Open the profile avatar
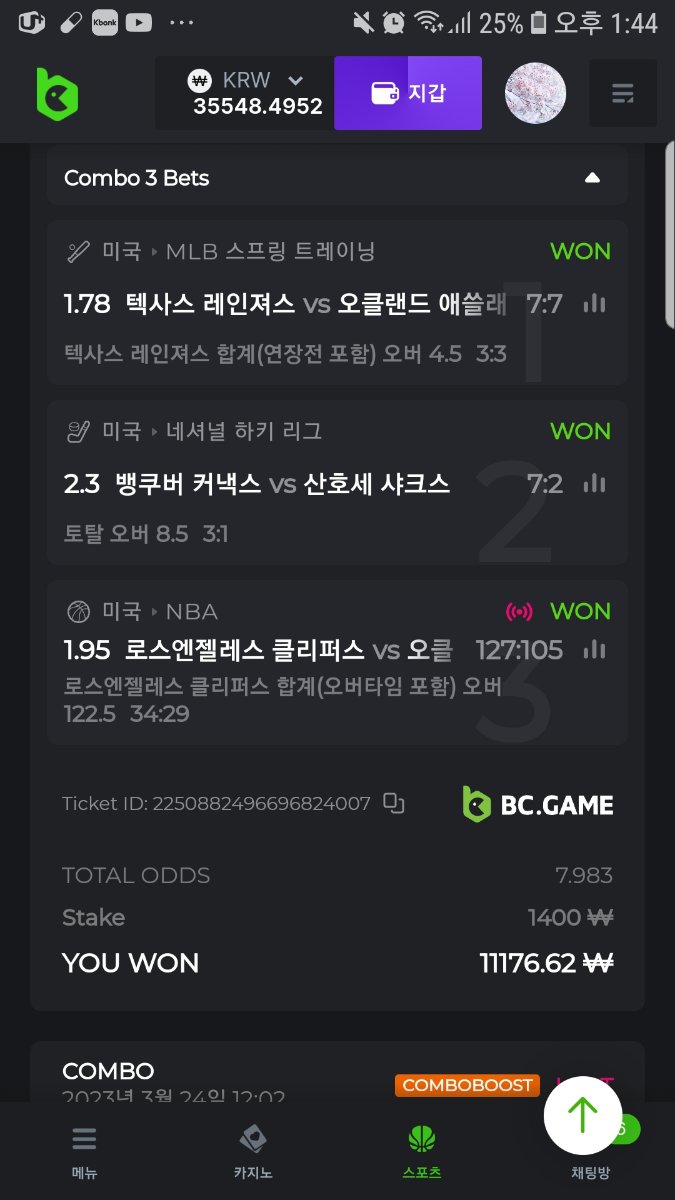The height and width of the screenshot is (1200, 675). click(535, 93)
